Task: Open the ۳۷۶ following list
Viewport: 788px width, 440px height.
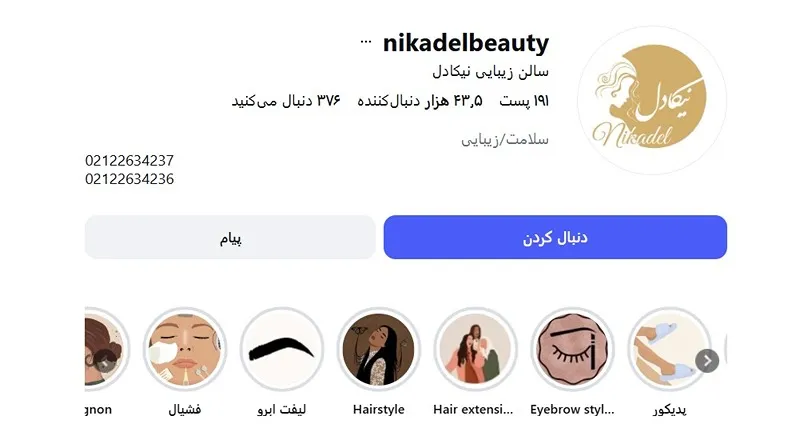Action: pyautogui.click(x=288, y=101)
